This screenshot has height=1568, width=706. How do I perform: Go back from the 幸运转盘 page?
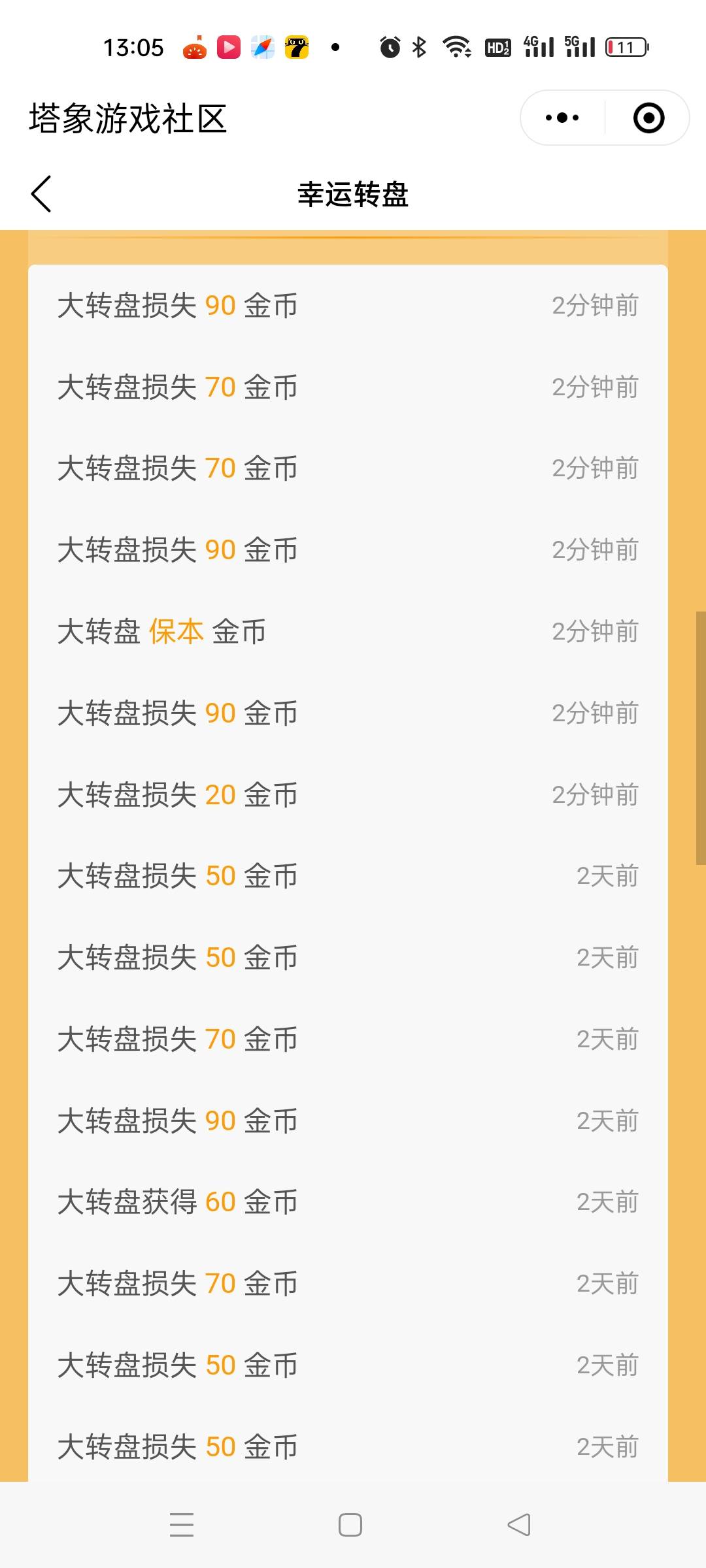(x=41, y=194)
